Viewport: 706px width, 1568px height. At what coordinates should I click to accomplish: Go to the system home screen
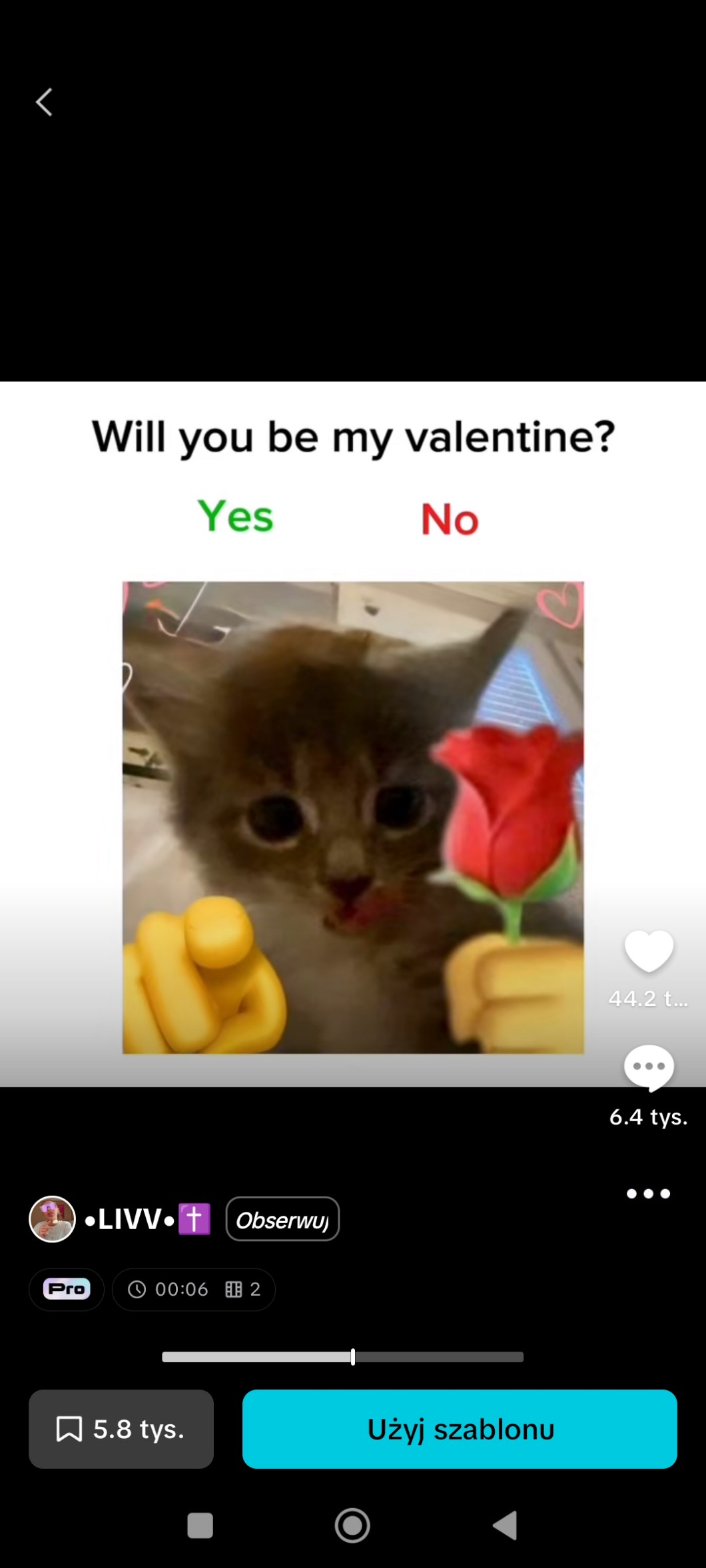(x=352, y=1525)
